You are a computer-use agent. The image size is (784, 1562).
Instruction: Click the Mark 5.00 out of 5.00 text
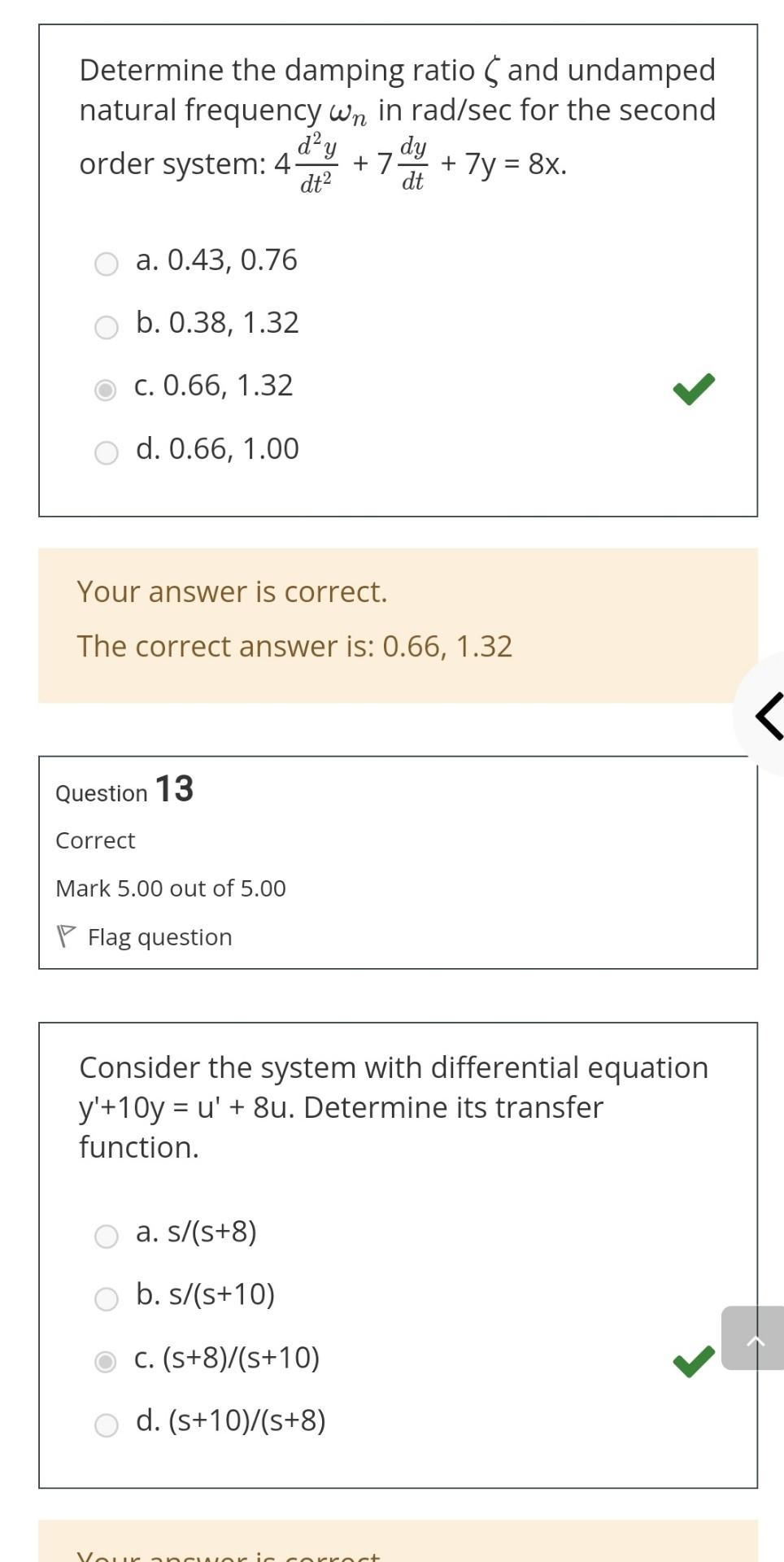170,888
